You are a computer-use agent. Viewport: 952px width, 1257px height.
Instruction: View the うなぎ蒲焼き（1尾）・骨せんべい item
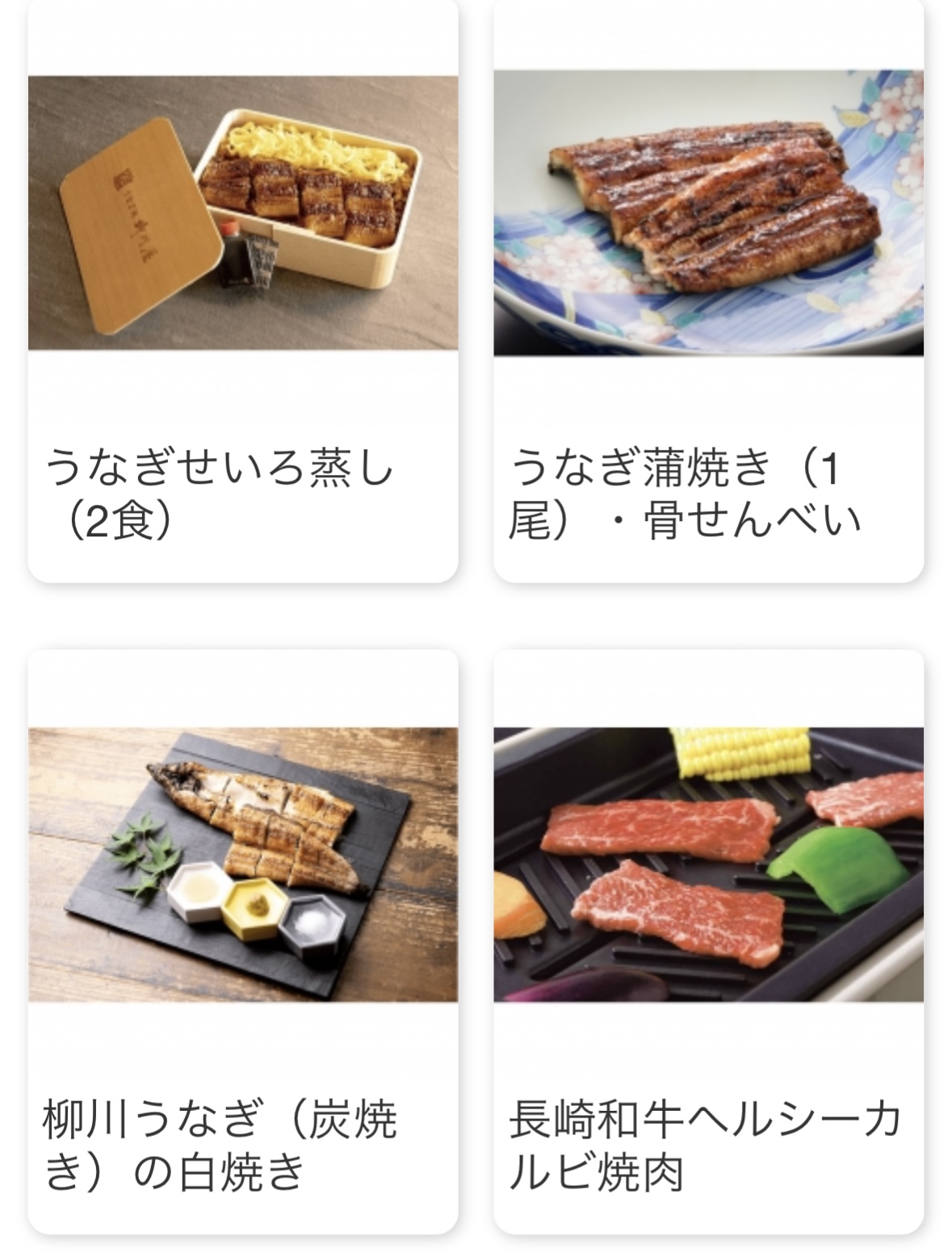click(x=708, y=291)
